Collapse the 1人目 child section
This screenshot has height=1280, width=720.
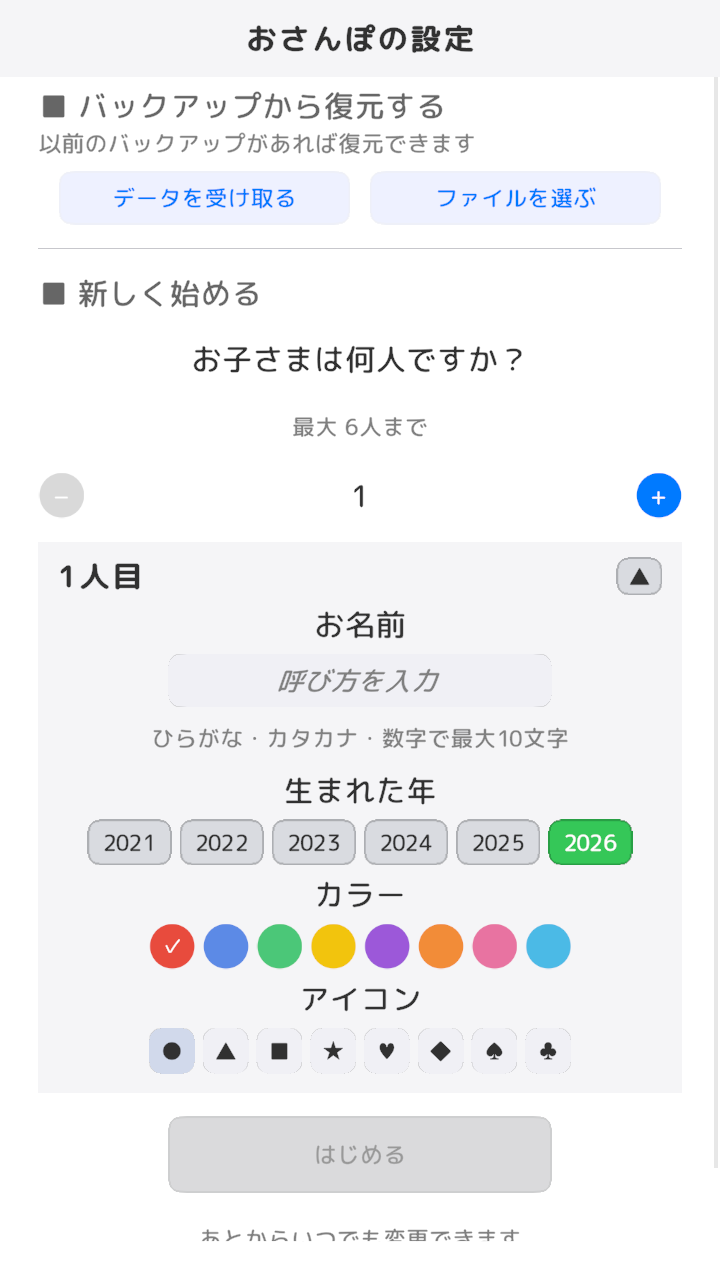(637, 576)
